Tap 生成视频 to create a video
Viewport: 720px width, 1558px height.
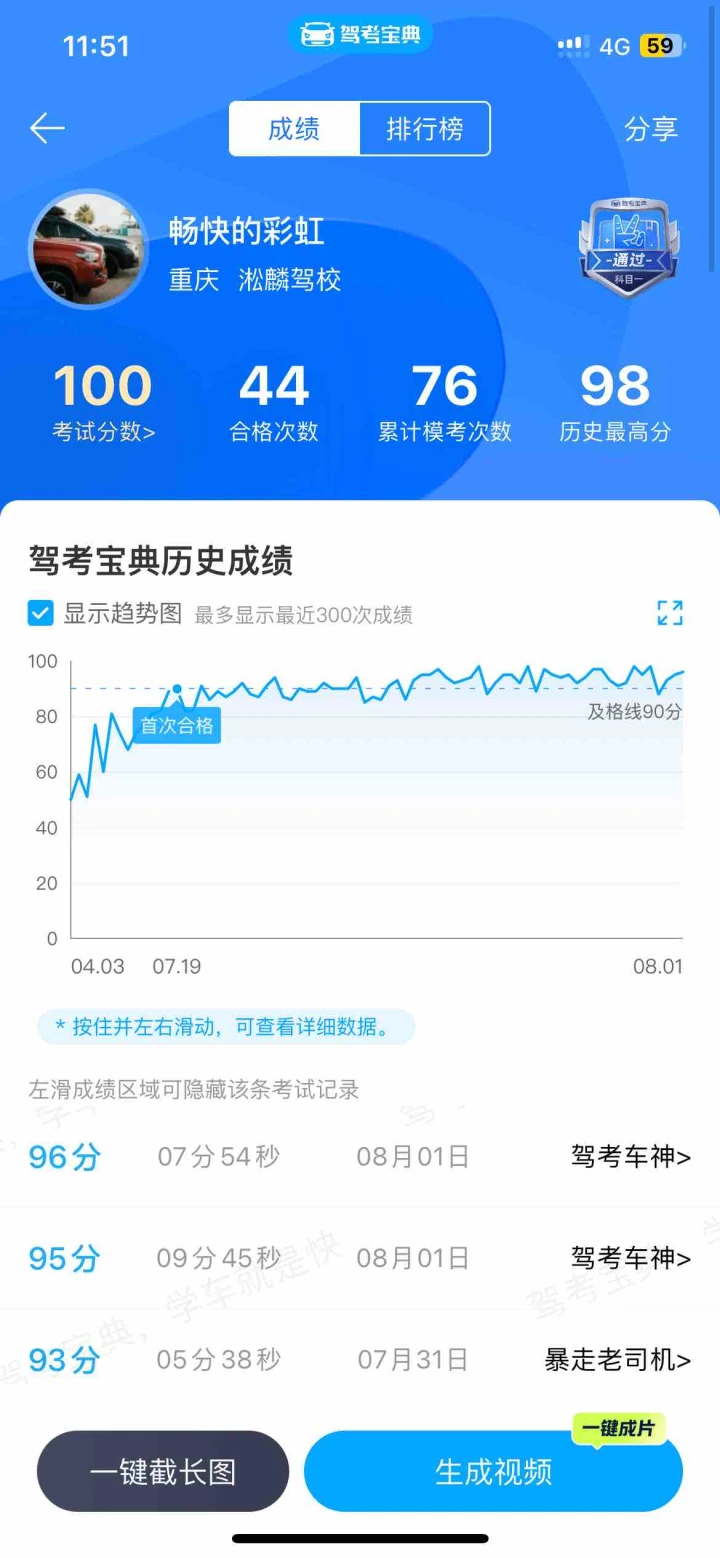tap(493, 1471)
